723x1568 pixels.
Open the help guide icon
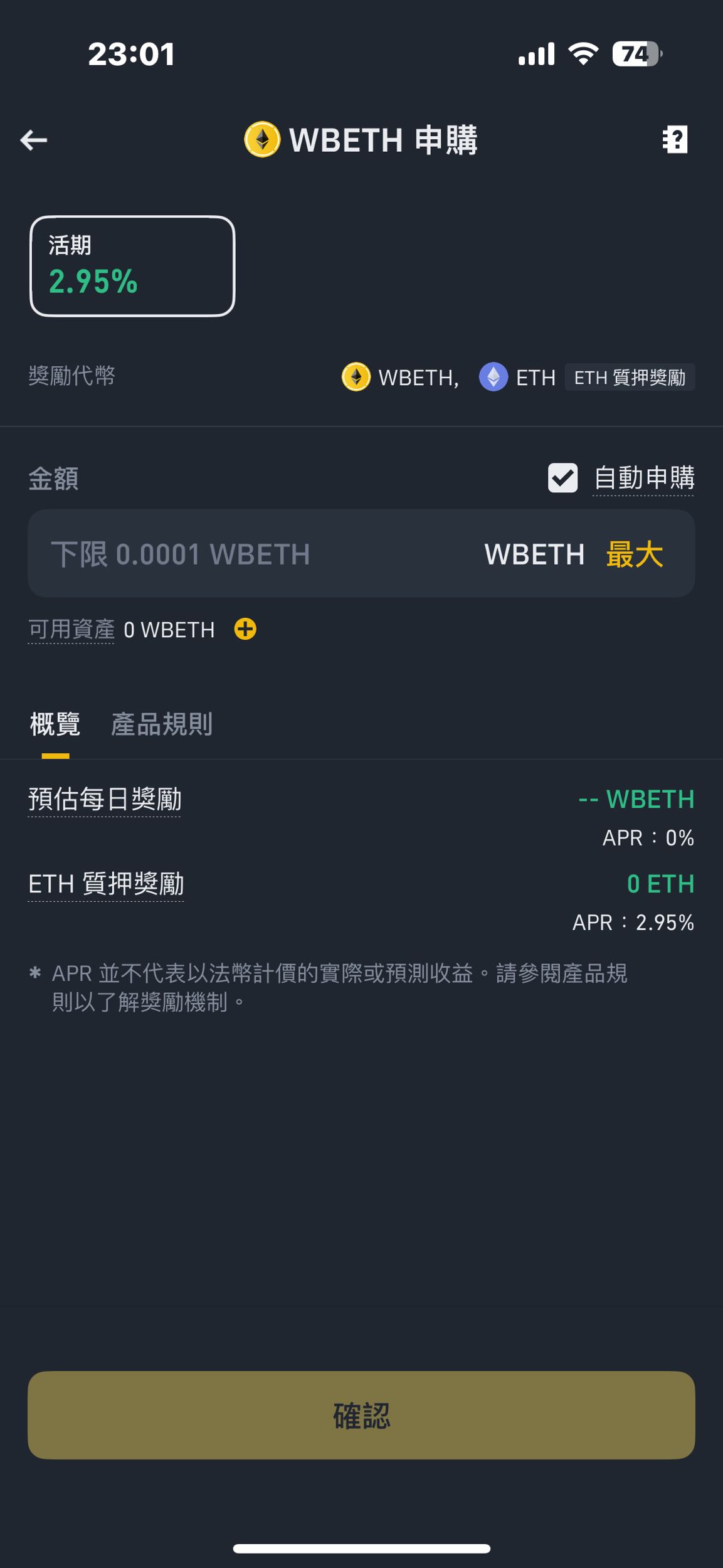[x=675, y=140]
